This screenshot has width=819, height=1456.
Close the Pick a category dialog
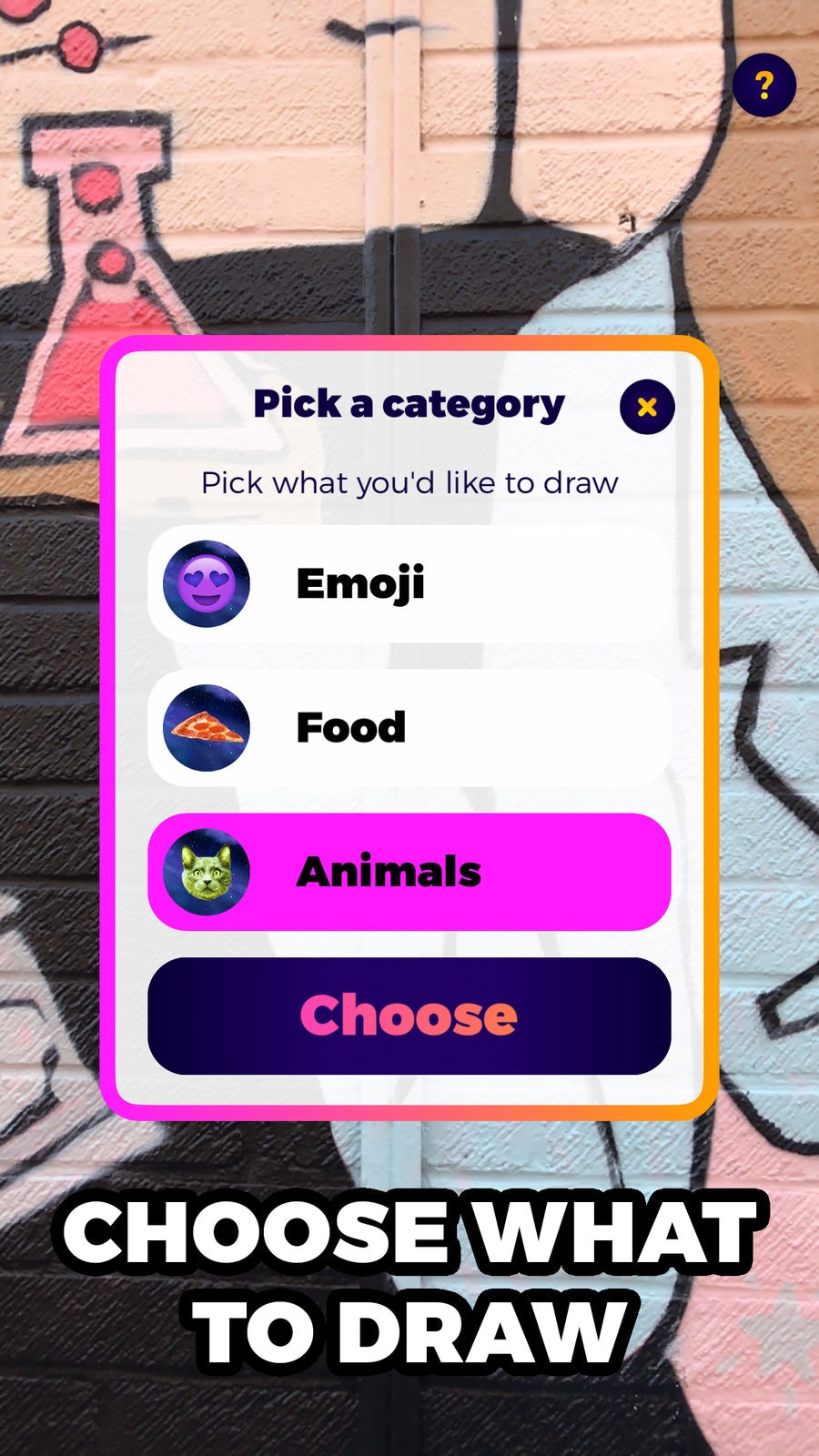point(647,407)
